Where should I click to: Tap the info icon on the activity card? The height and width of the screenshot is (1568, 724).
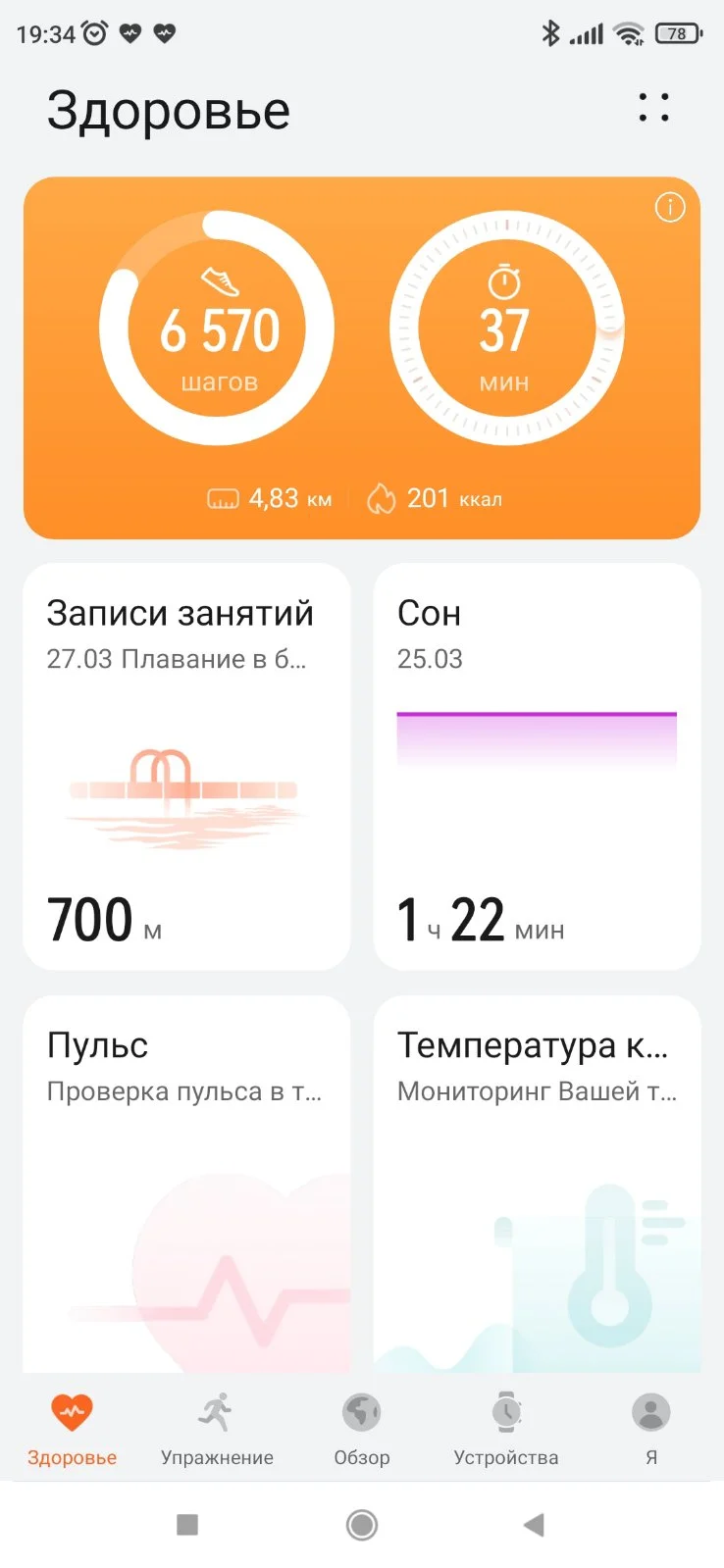click(670, 208)
